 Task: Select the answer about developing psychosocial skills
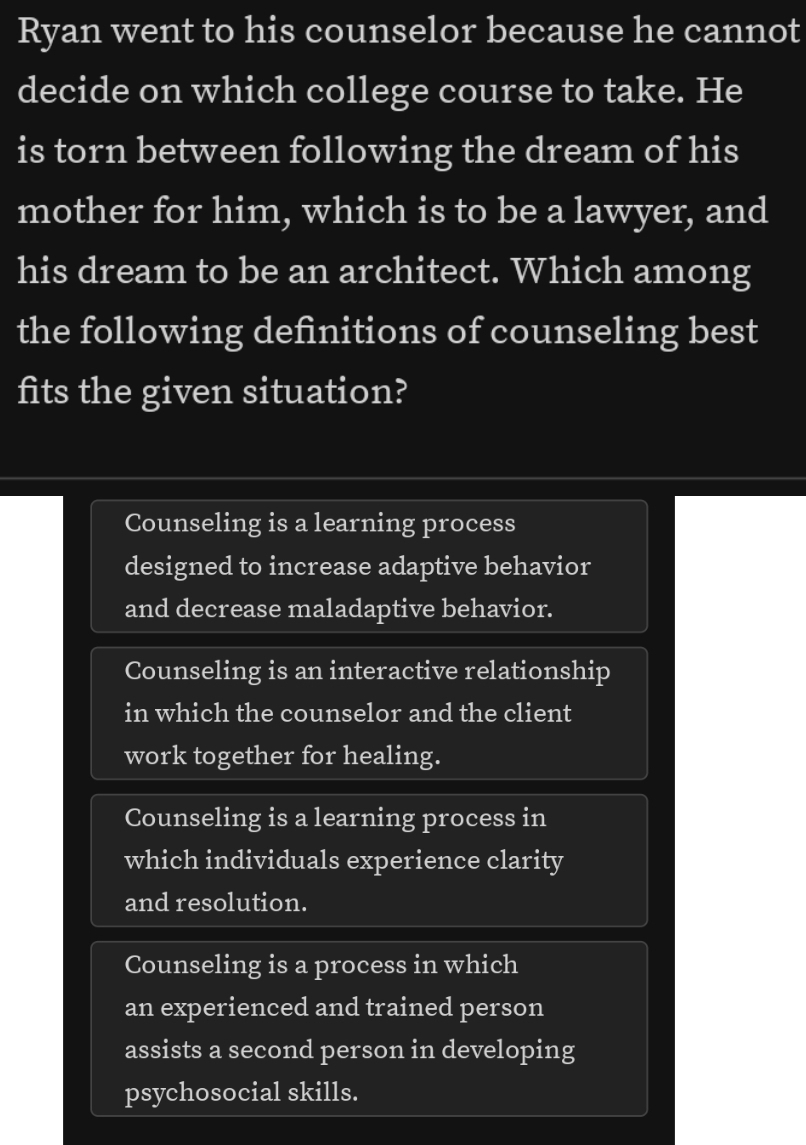click(368, 1028)
